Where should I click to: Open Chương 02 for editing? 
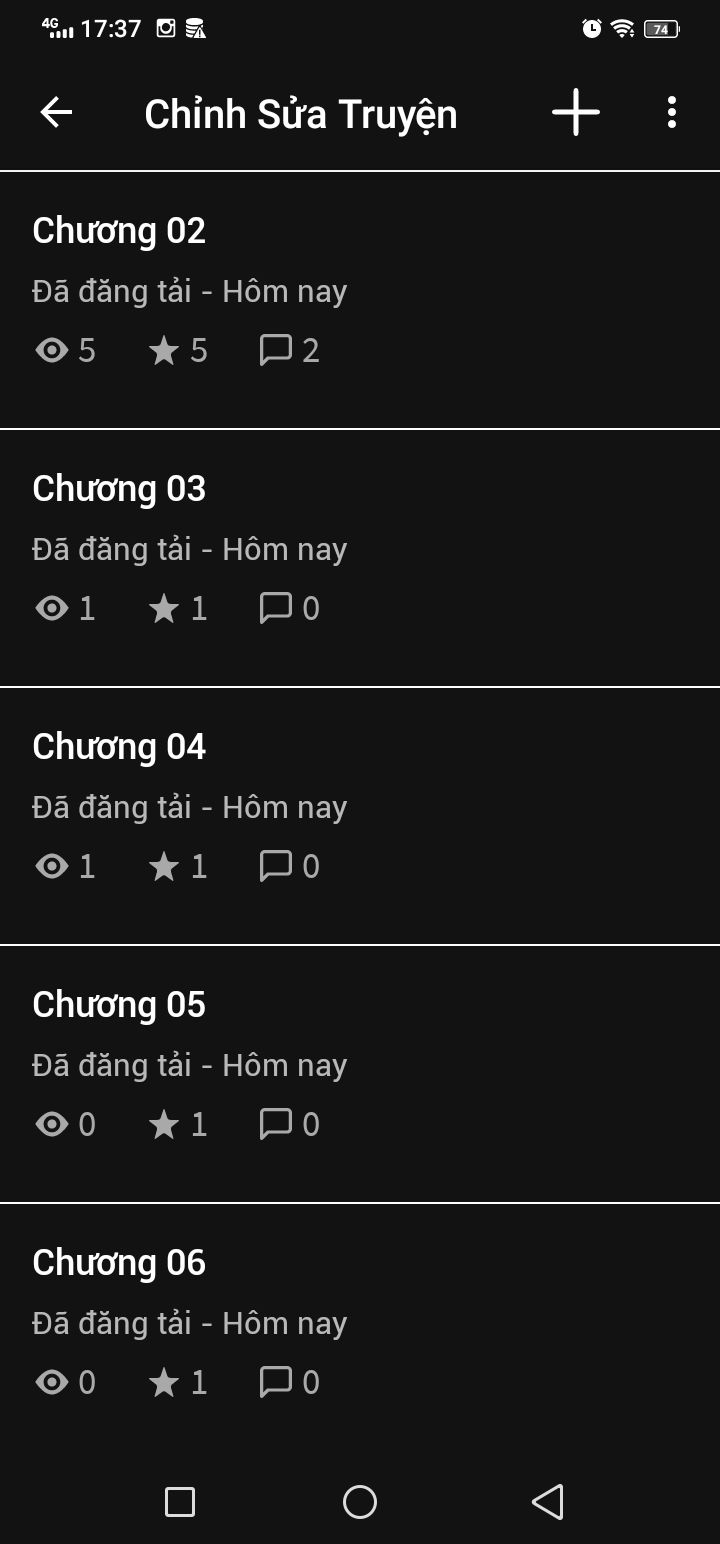(x=360, y=300)
